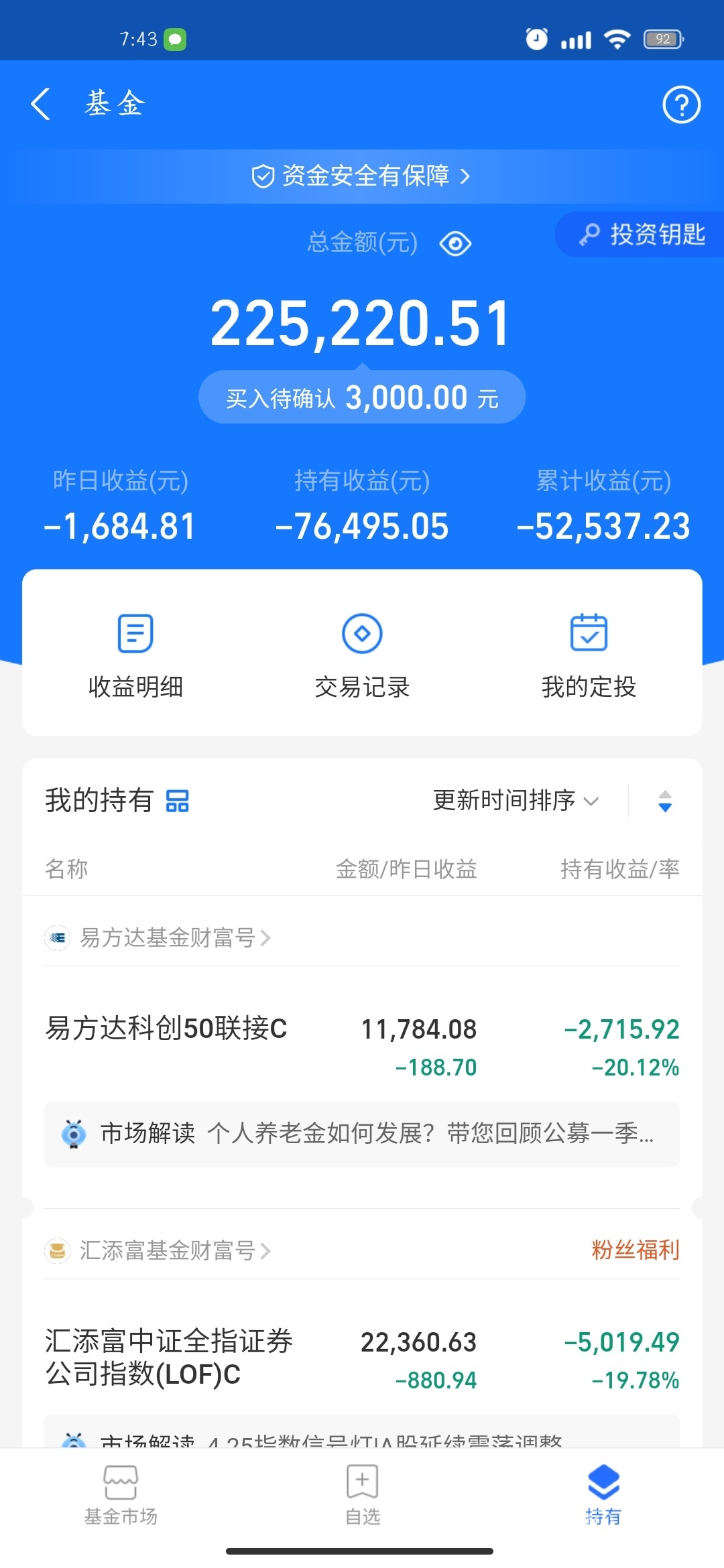This screenshot has height=1568, width=724.
Task: Open 我的定投
Action: click(589, 655)
